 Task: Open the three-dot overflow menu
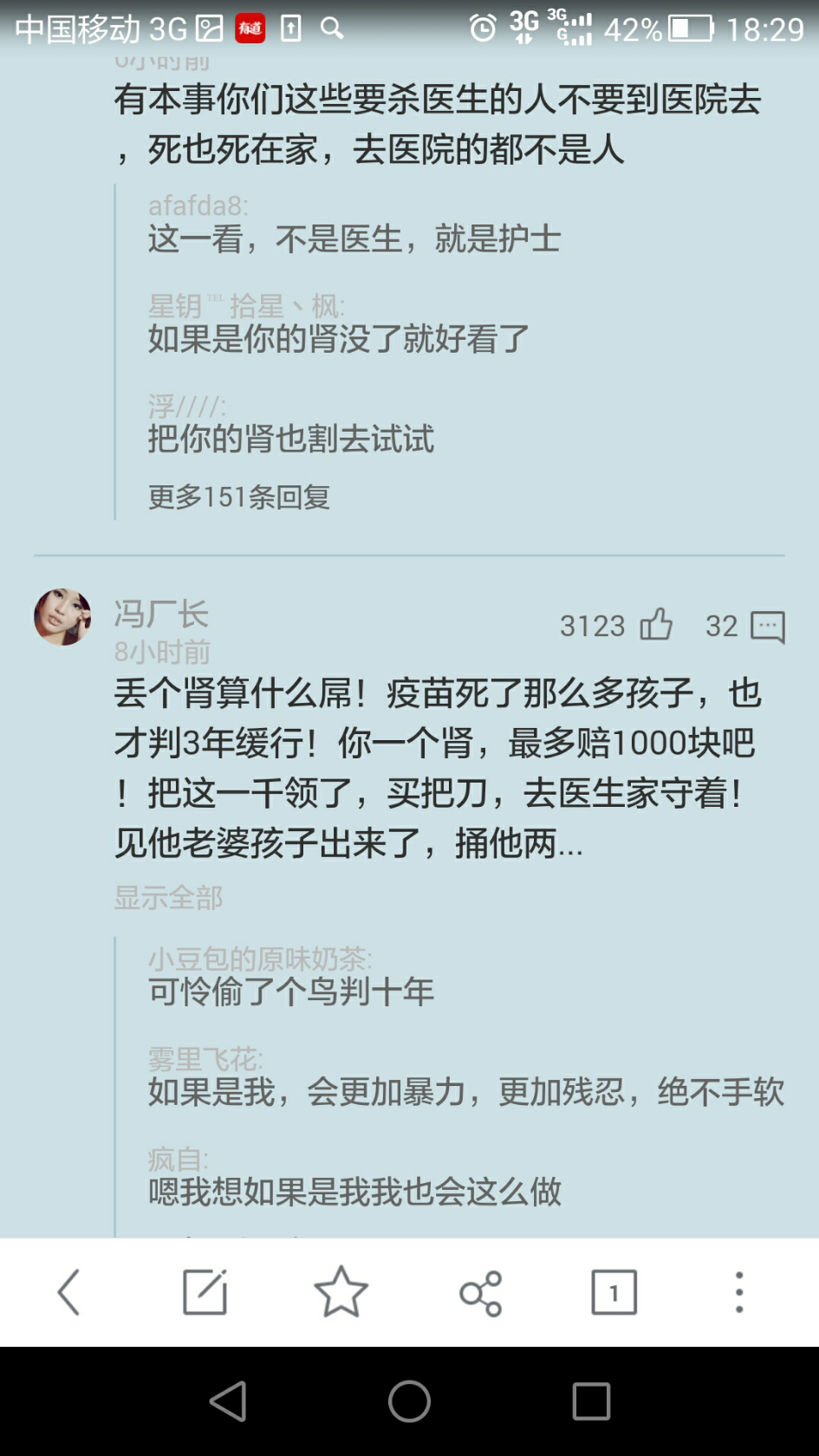738,1291
